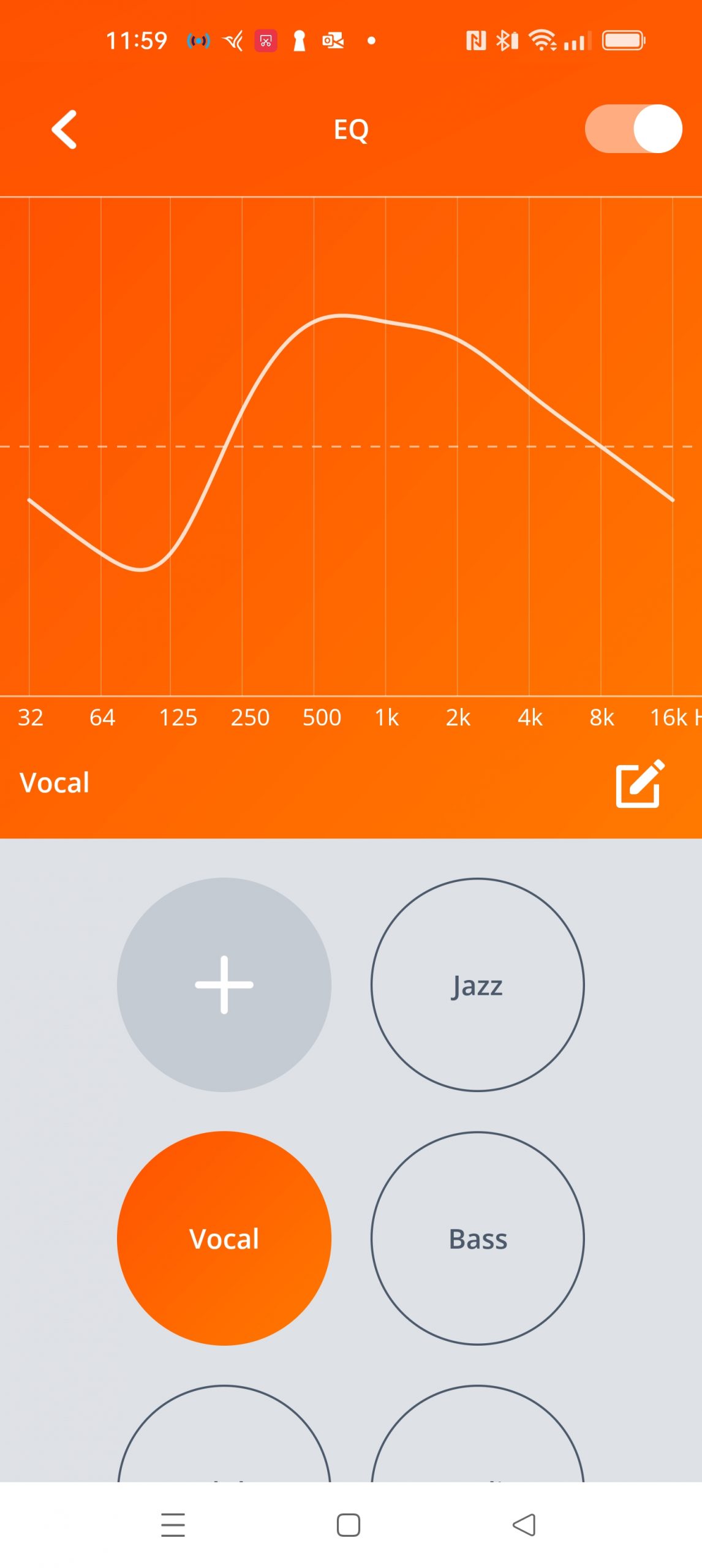702x1568 pixels.
Task: Go to the home screen
Action: [x=349, y=1525]
